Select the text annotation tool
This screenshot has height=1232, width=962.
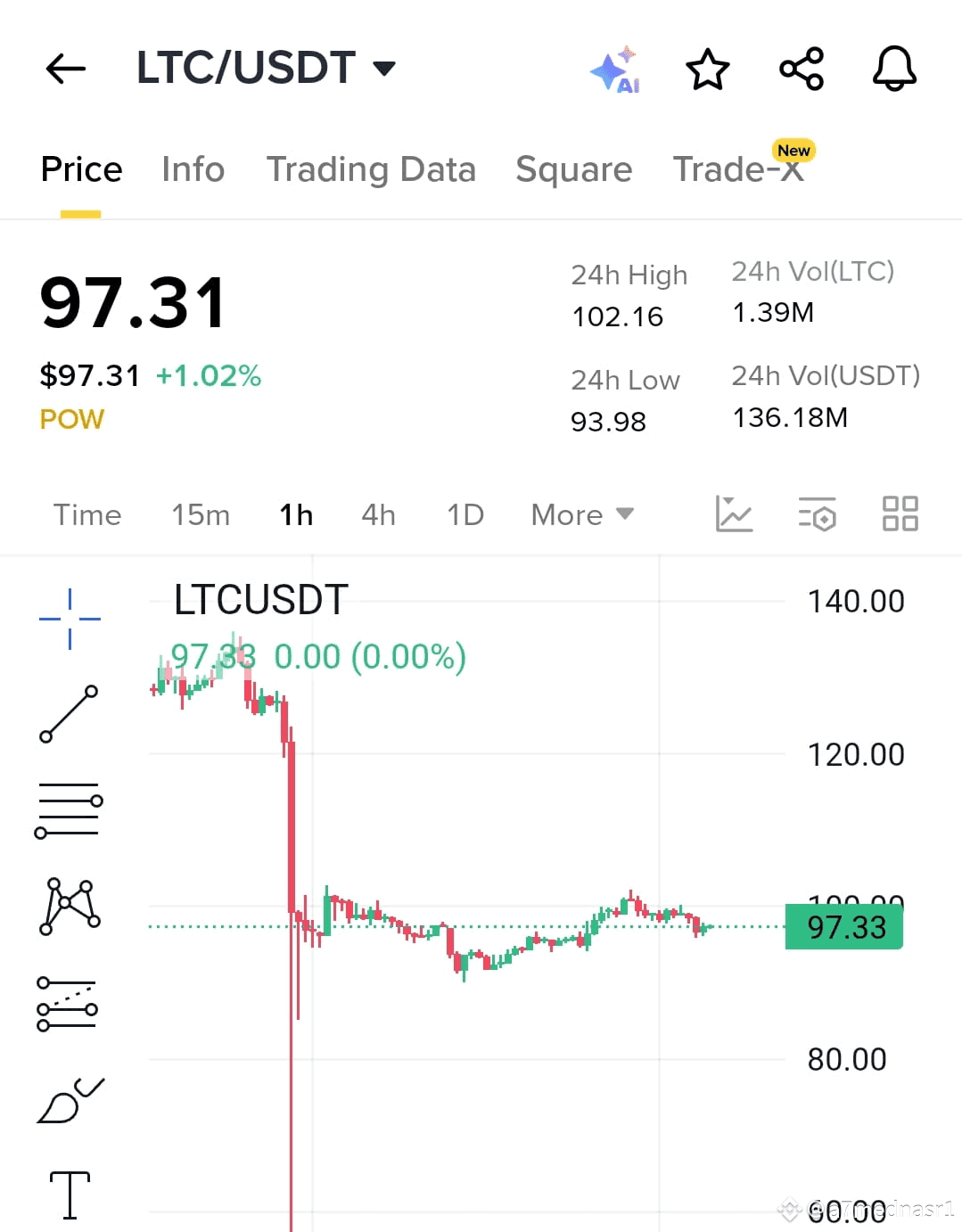pyautogui.click(x=70, y=1195)
